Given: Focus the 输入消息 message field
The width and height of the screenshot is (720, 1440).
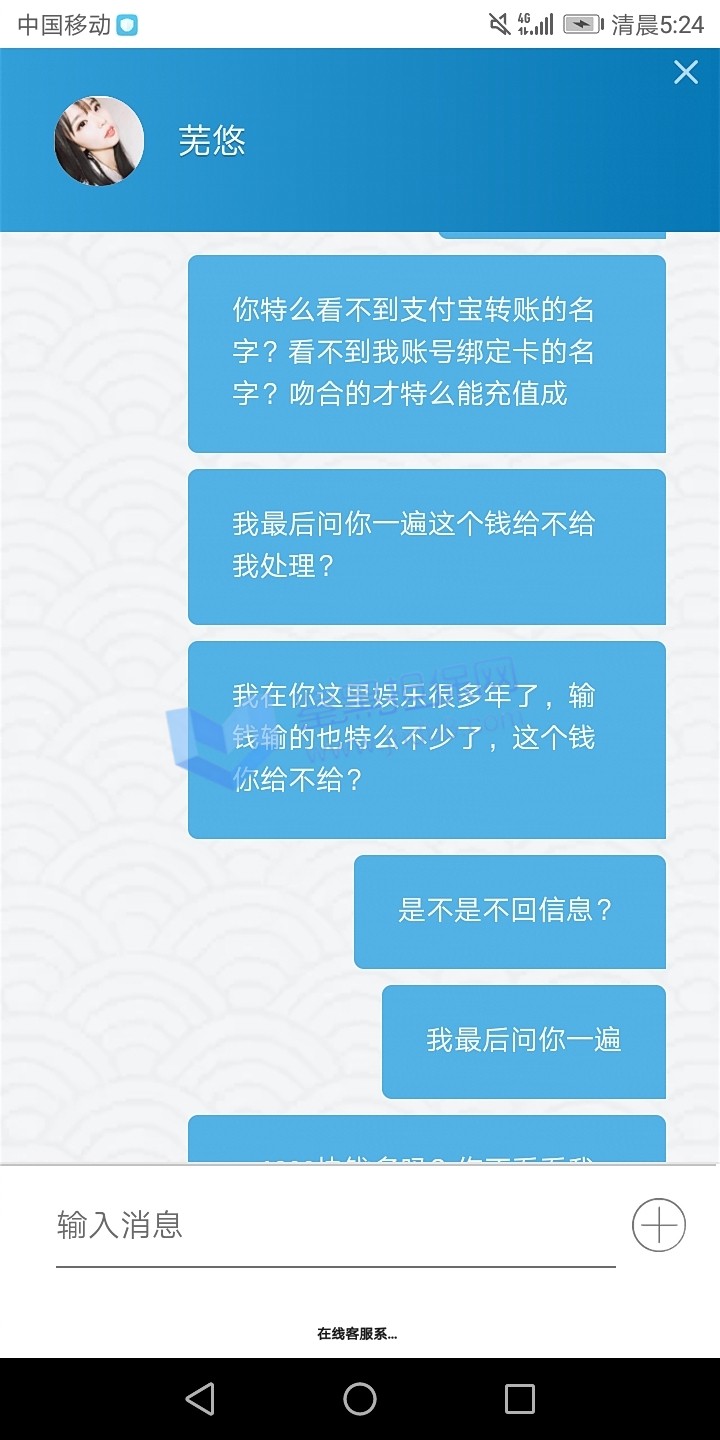Looking at the screenshot, I should [x=335, y=1226].
